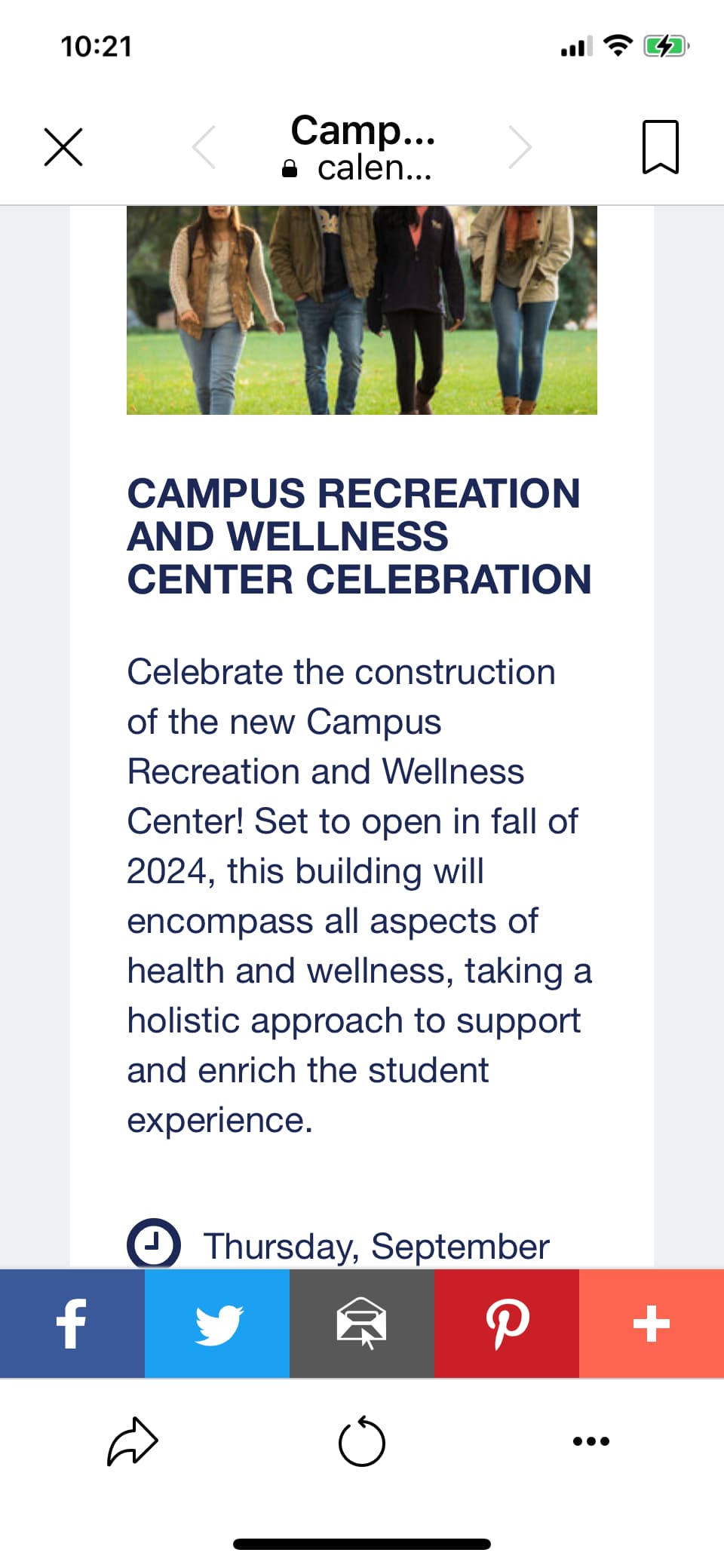The image size is (724, 1568).
Task: Reload the current page
Action: (x=362, y=1441)
